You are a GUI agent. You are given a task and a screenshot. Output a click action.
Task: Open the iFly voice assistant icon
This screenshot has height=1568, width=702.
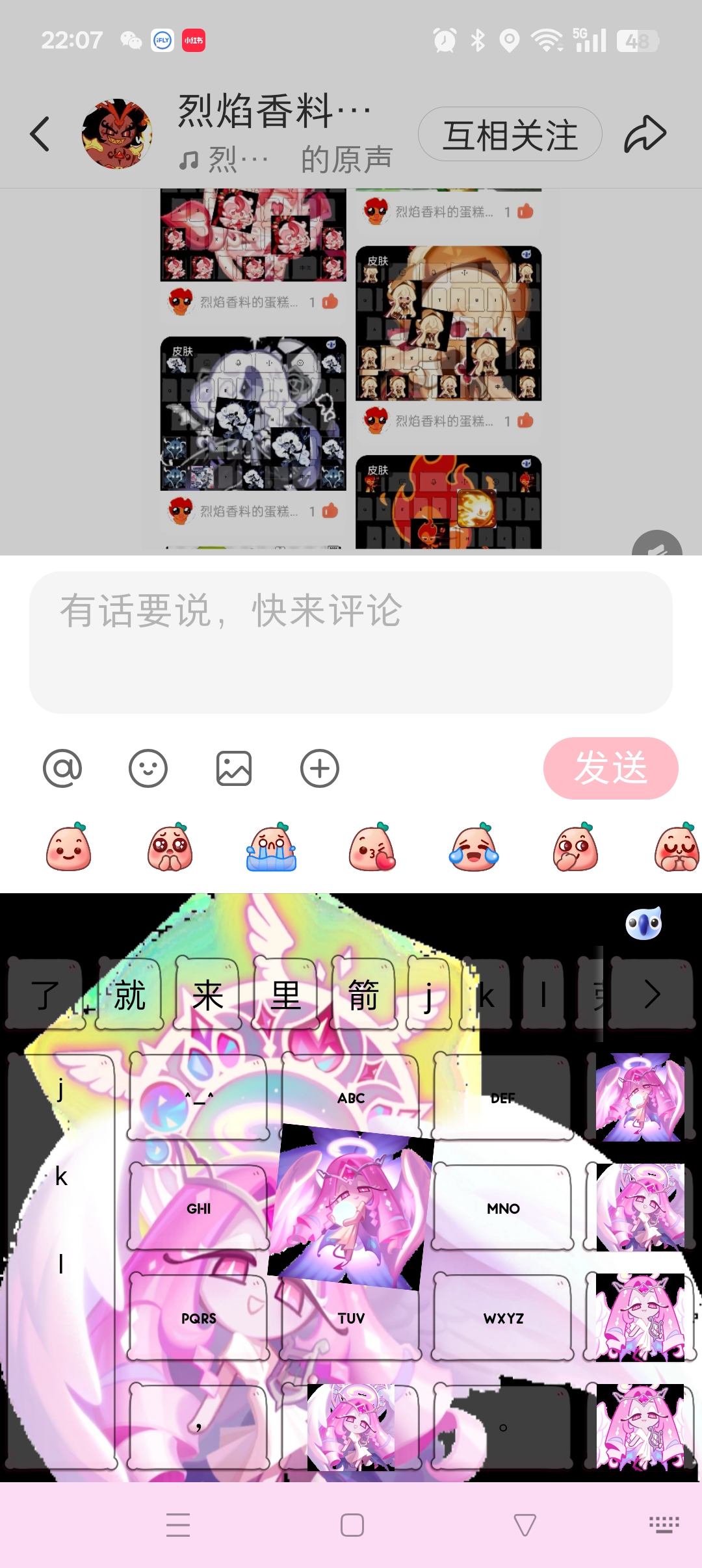[643, 924]
